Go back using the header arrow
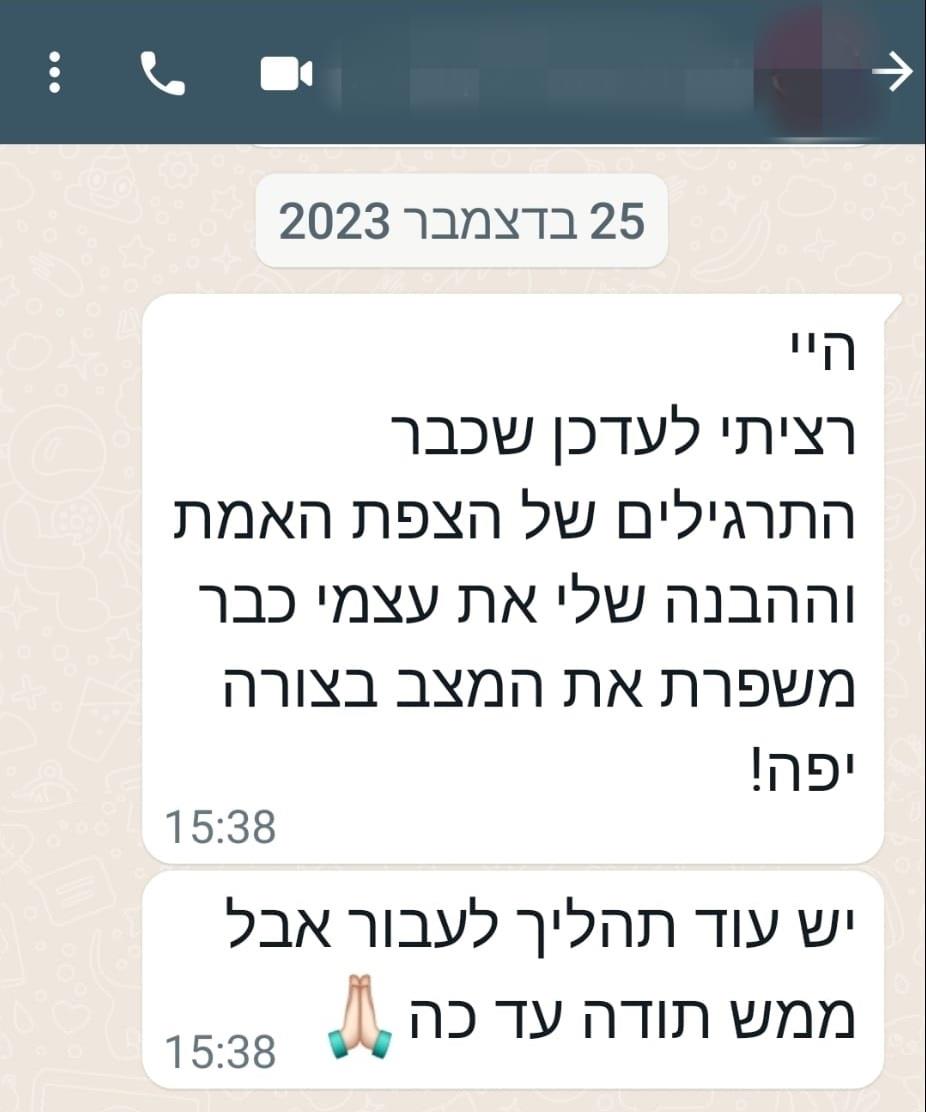 [892, 72]
